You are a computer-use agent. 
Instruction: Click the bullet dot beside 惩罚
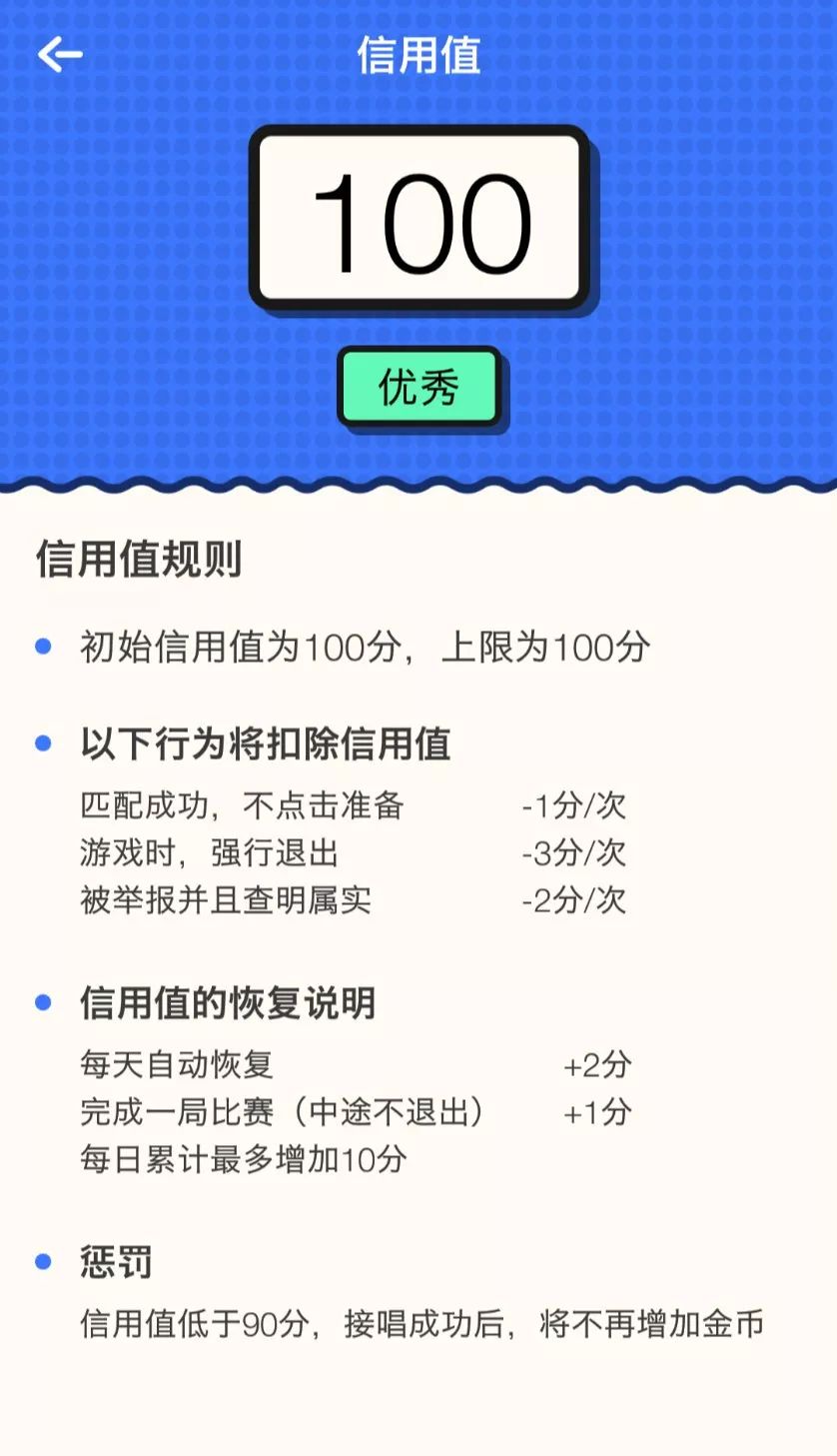(x=42, y=1264)
